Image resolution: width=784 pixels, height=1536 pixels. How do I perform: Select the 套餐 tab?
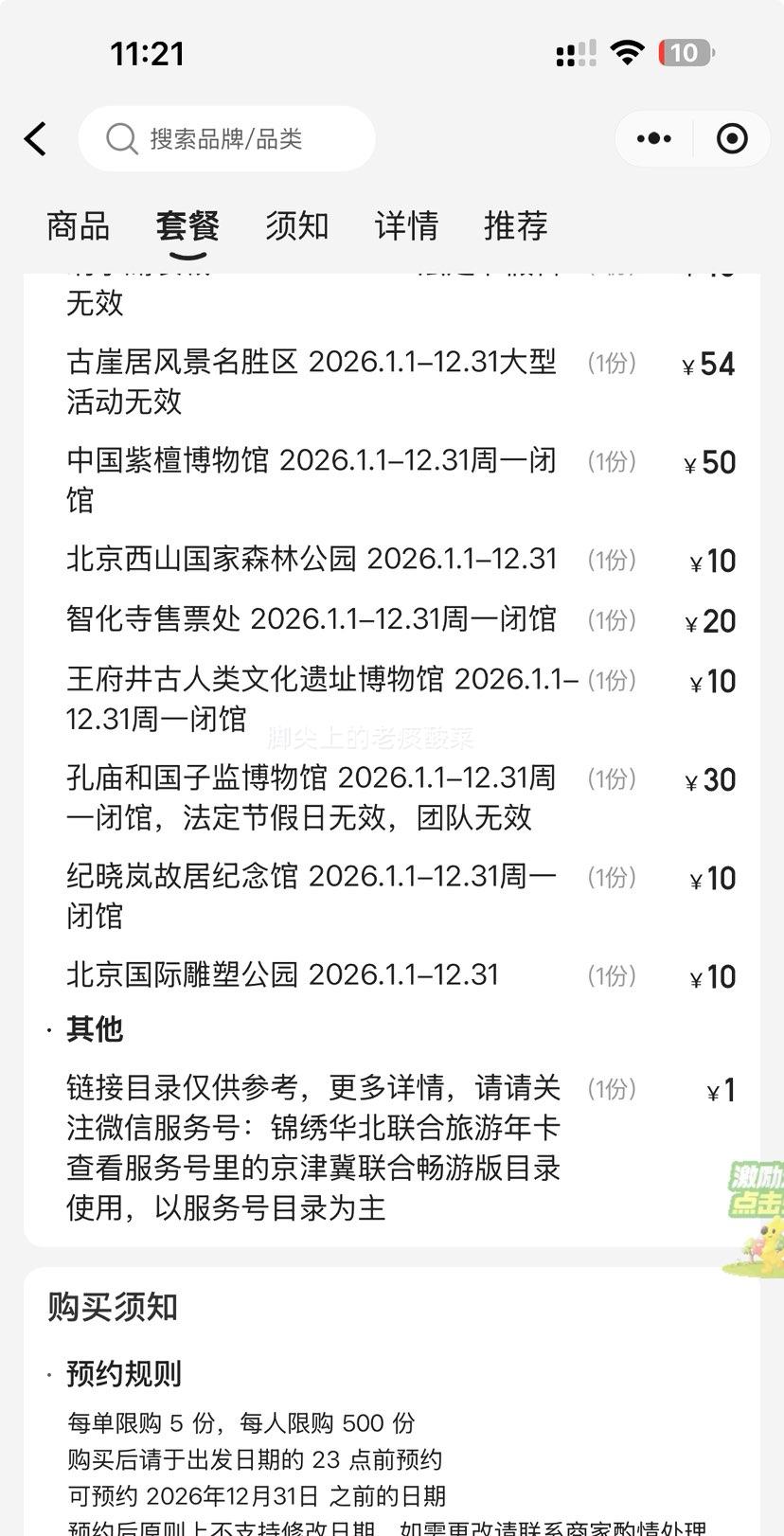click(187, 226)
